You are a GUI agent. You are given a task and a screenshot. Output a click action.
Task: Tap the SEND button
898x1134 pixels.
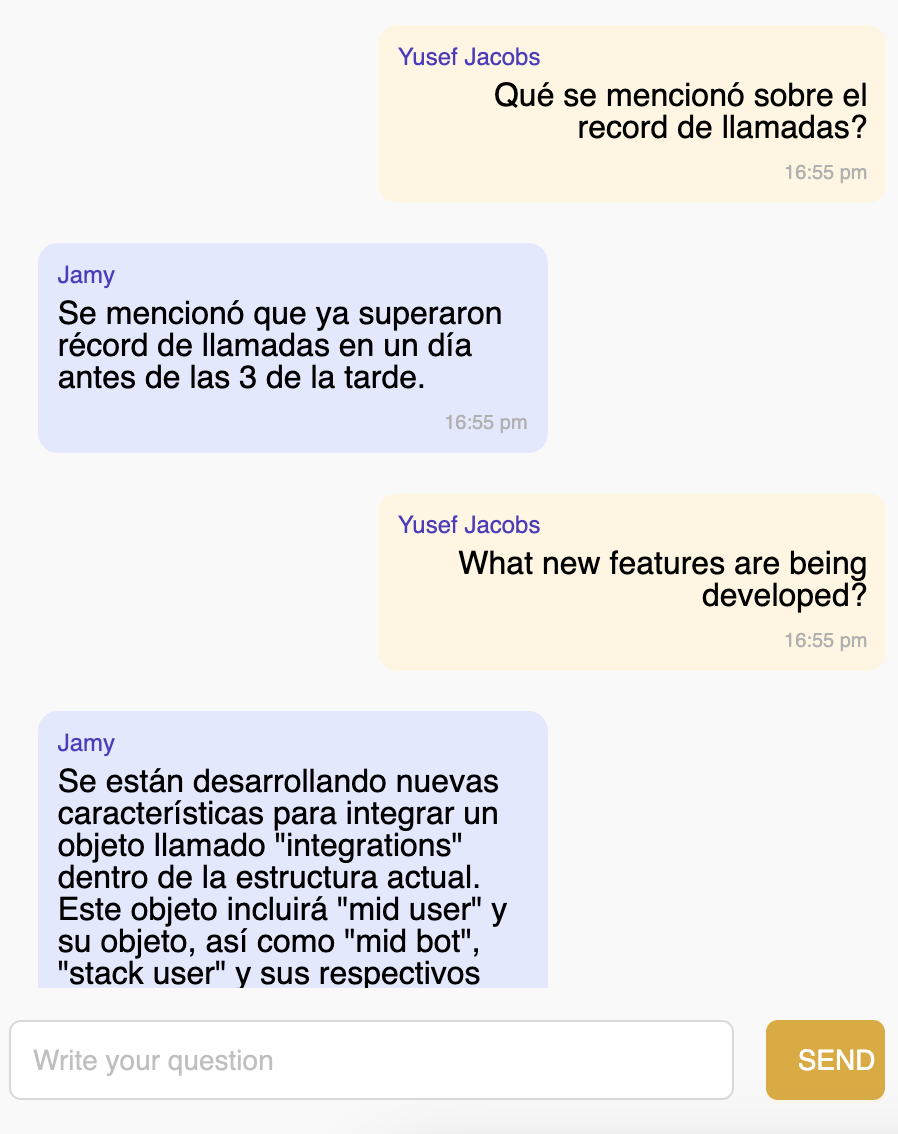pyautogui.click(x=825, y=1060)
